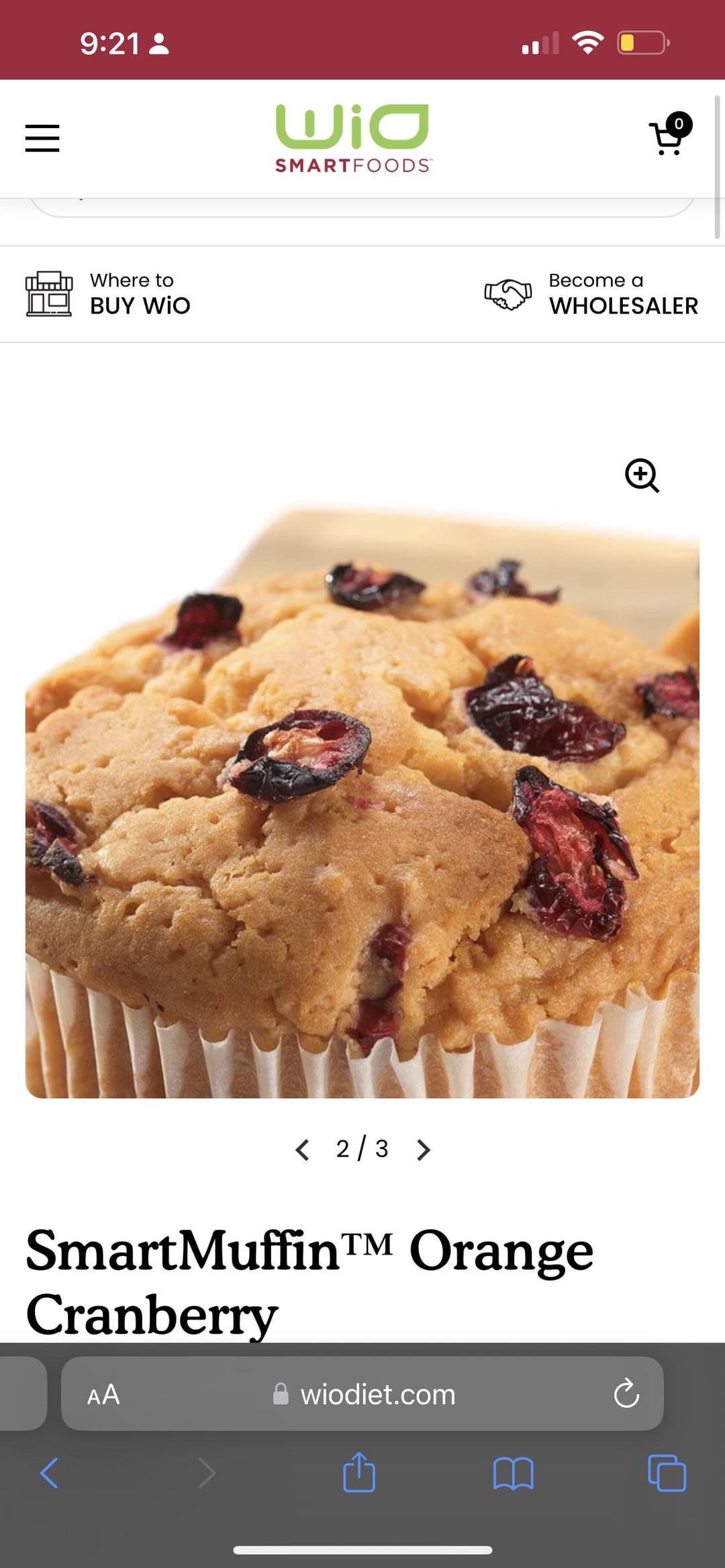Open the hamburger navigation menu
The height and width of the screenshot is (1568, 725).
(42, 138)
